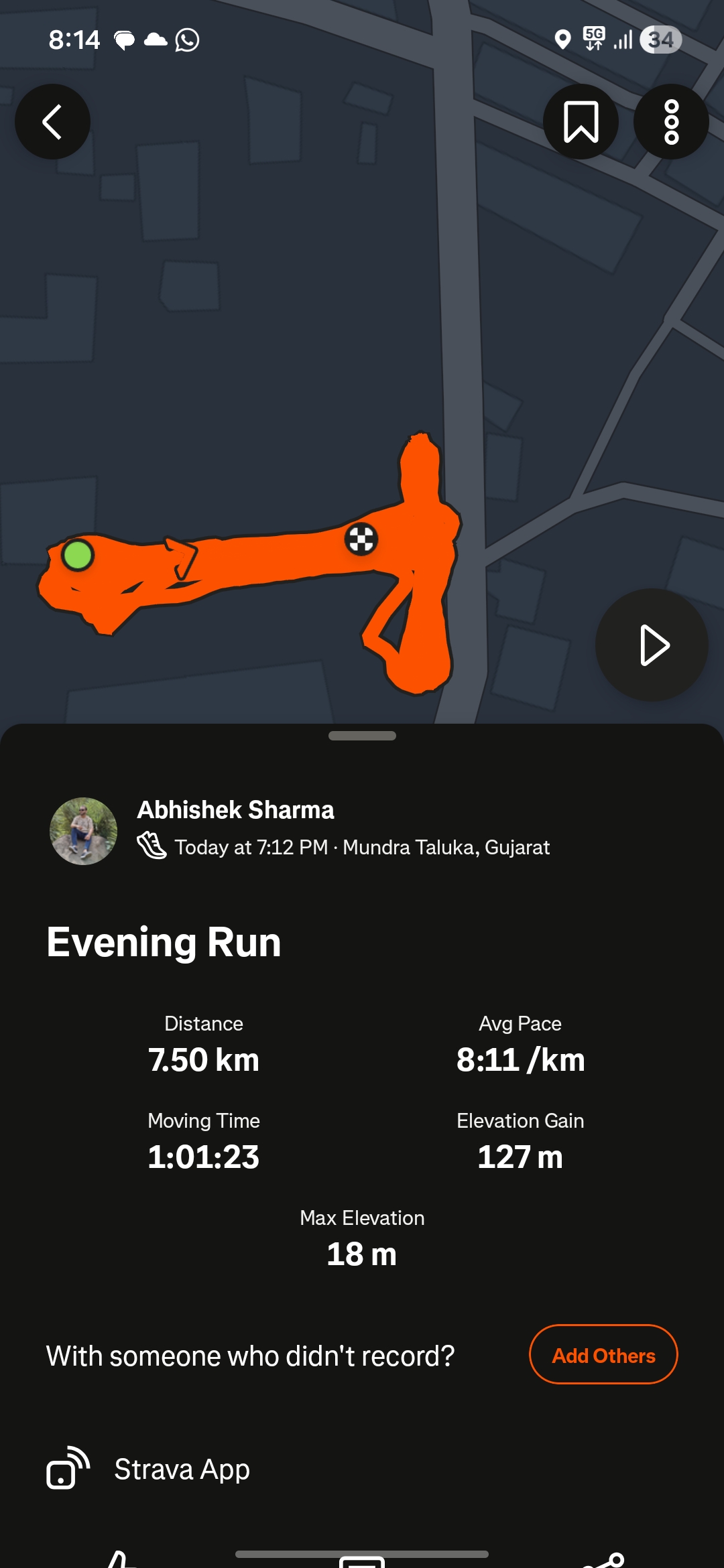Viewport: 724px width, 1568px height.
Task: Go back from the Evening Run activity
Action: (x=52, y=121)
